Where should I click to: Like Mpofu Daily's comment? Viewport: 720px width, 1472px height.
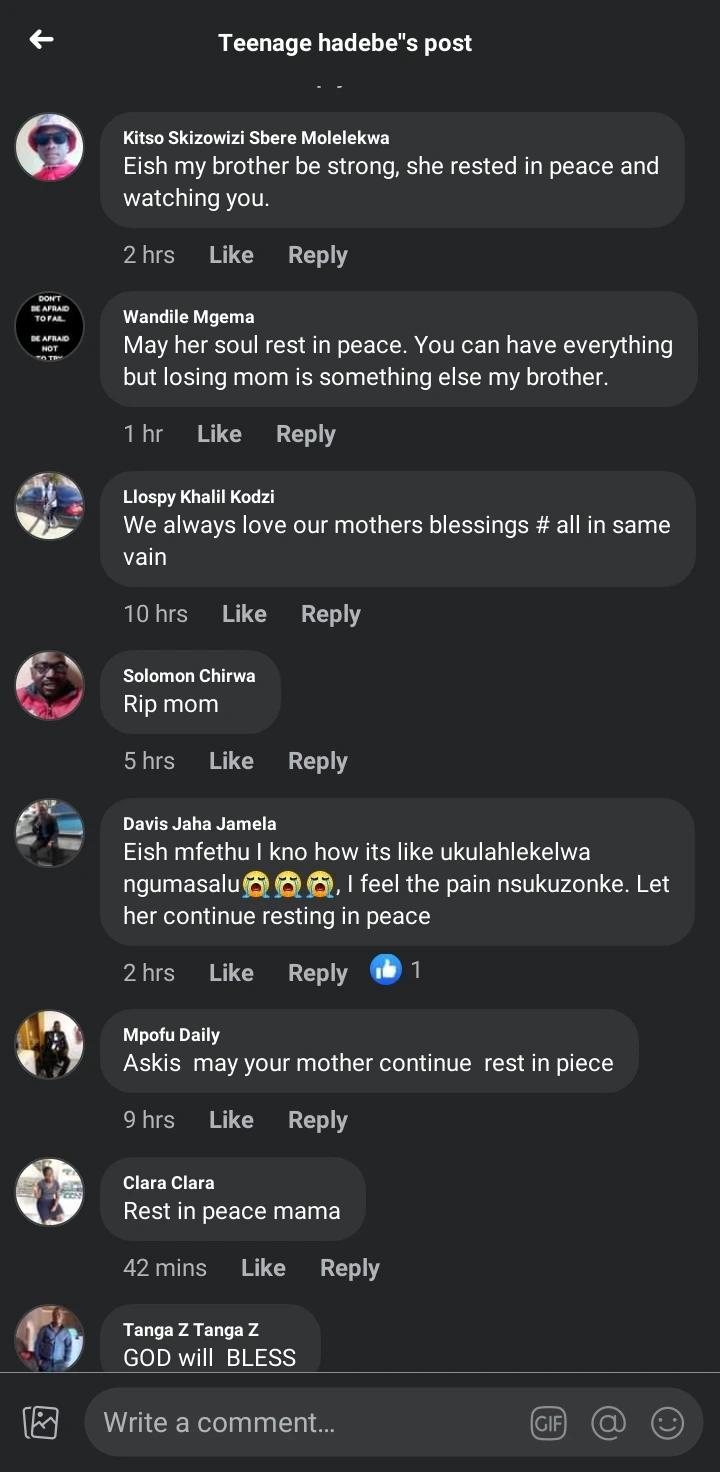[231, 1120]
